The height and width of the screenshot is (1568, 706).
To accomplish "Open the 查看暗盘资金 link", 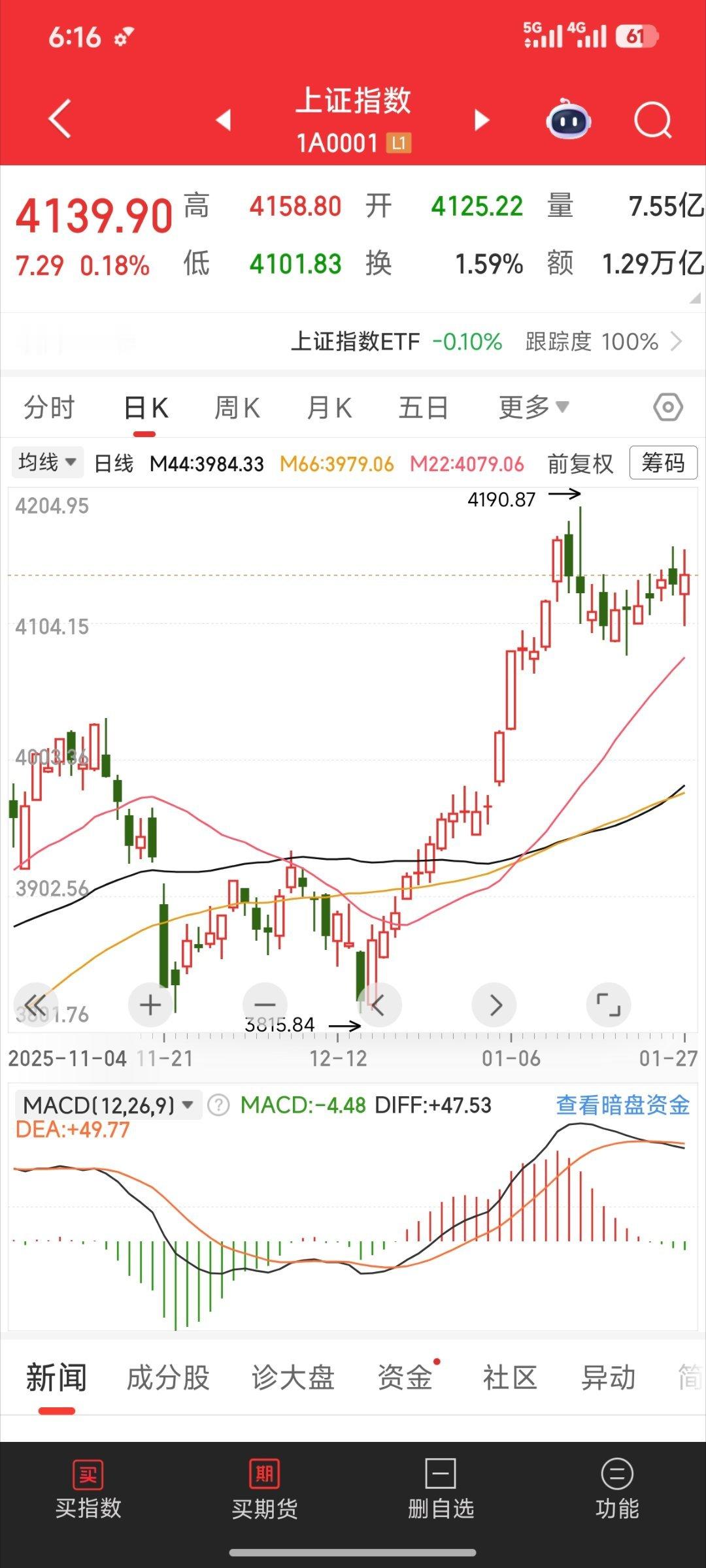I will click(x=622, y=1104).
